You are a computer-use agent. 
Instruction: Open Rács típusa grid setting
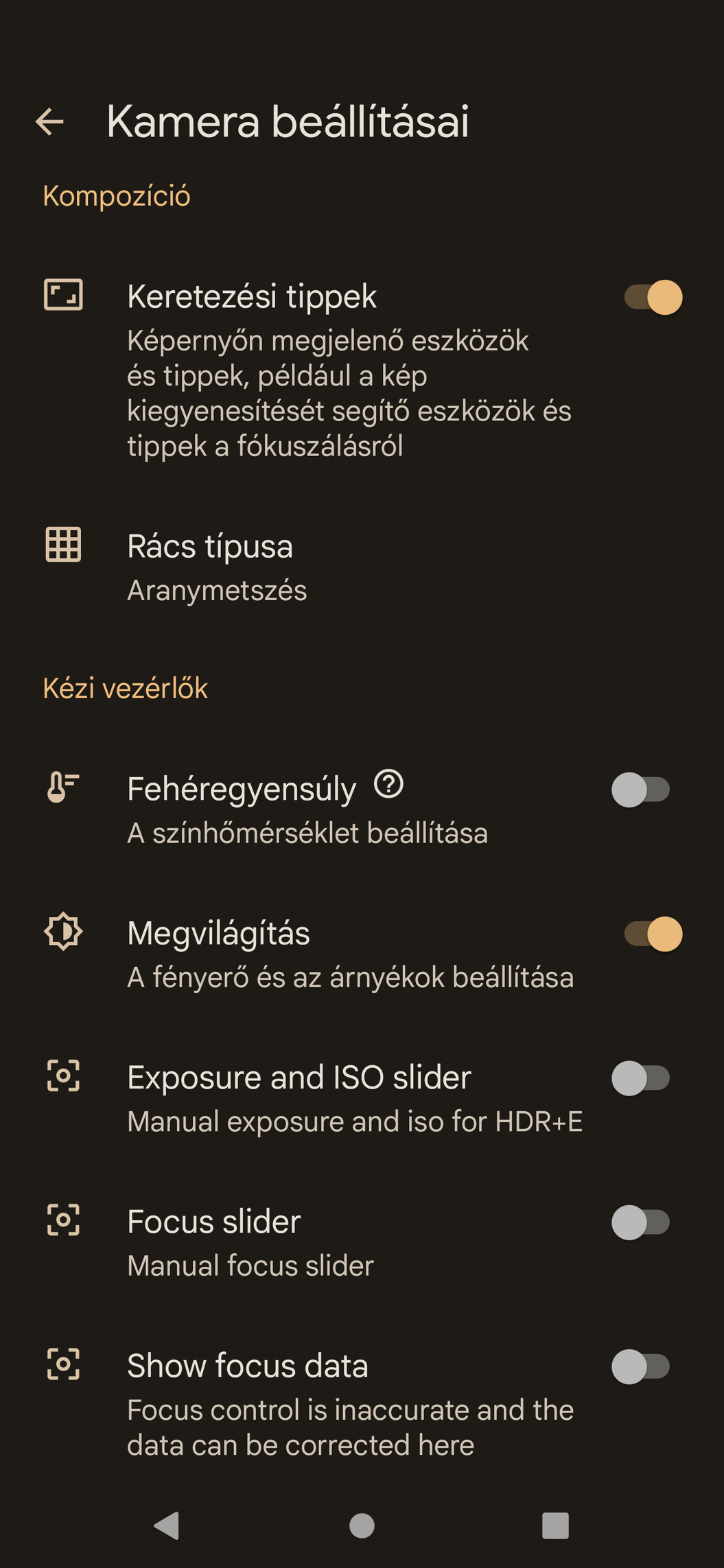362,568
